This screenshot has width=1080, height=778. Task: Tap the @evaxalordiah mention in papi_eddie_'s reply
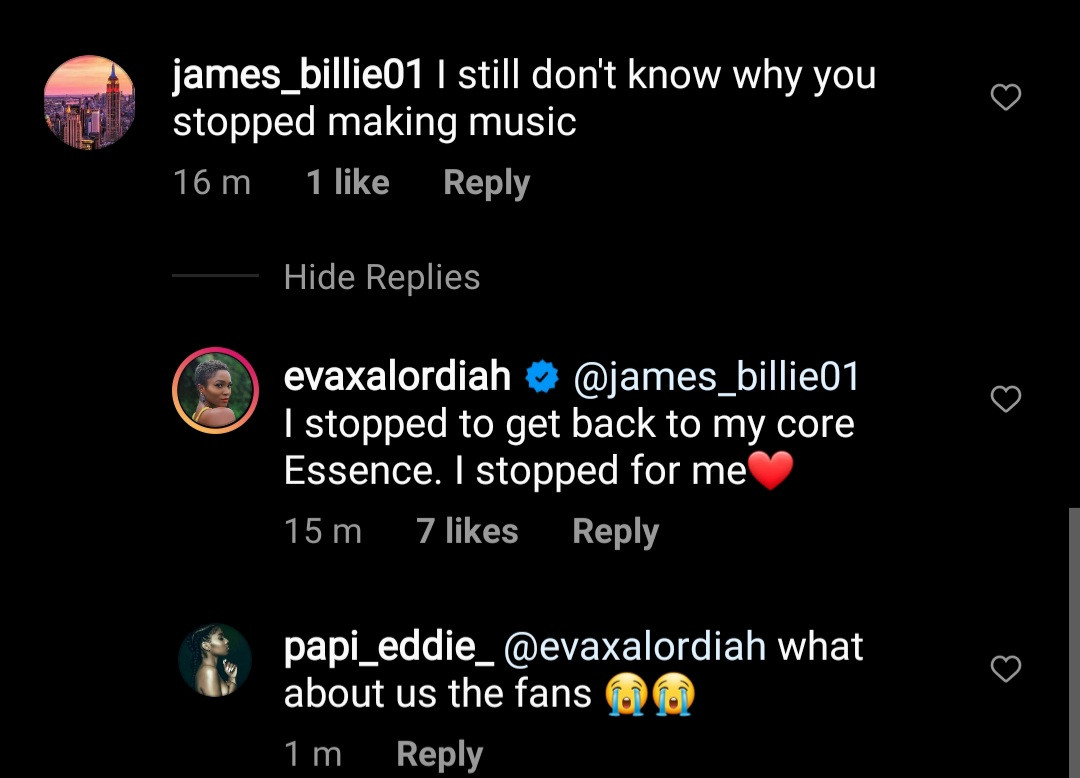635,647
